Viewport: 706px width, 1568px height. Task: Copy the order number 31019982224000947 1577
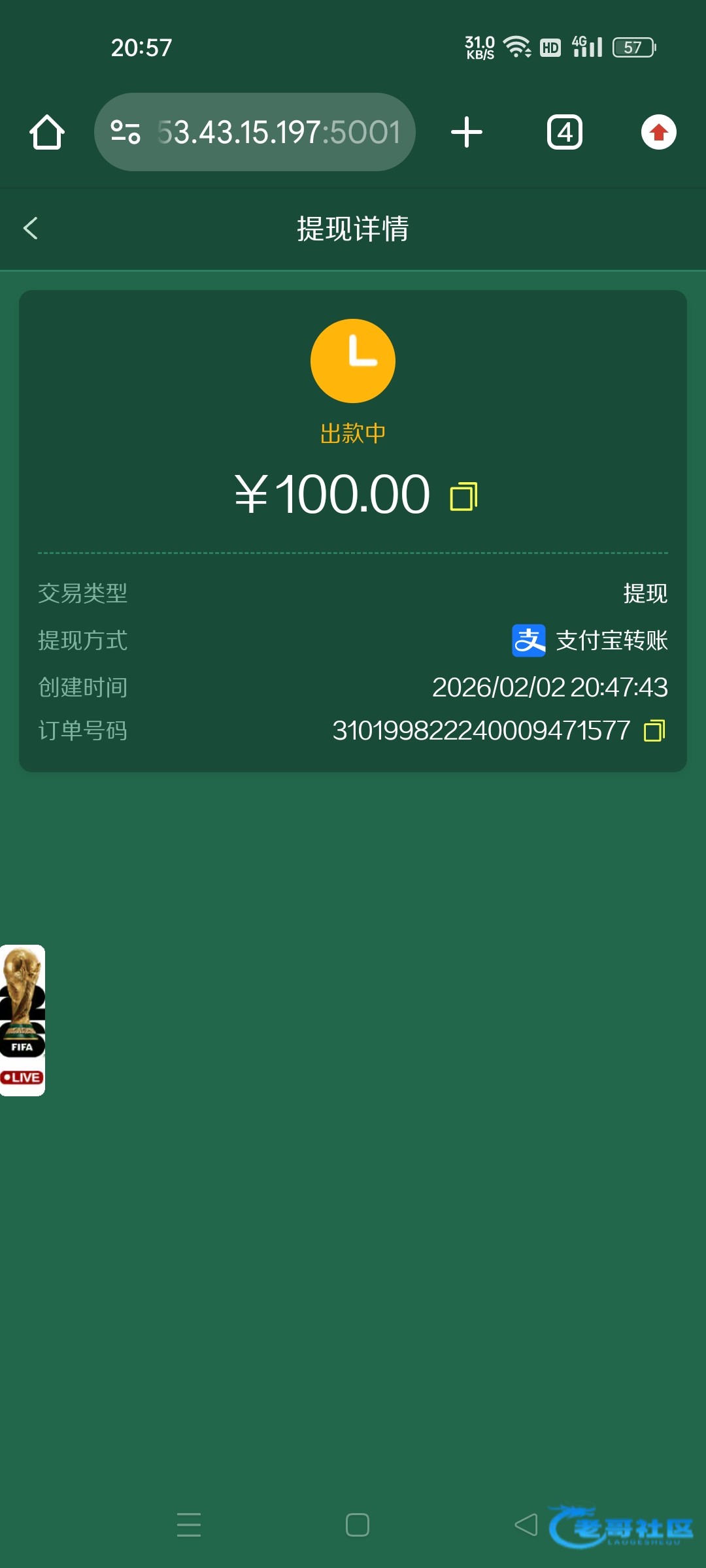point(654,730)
